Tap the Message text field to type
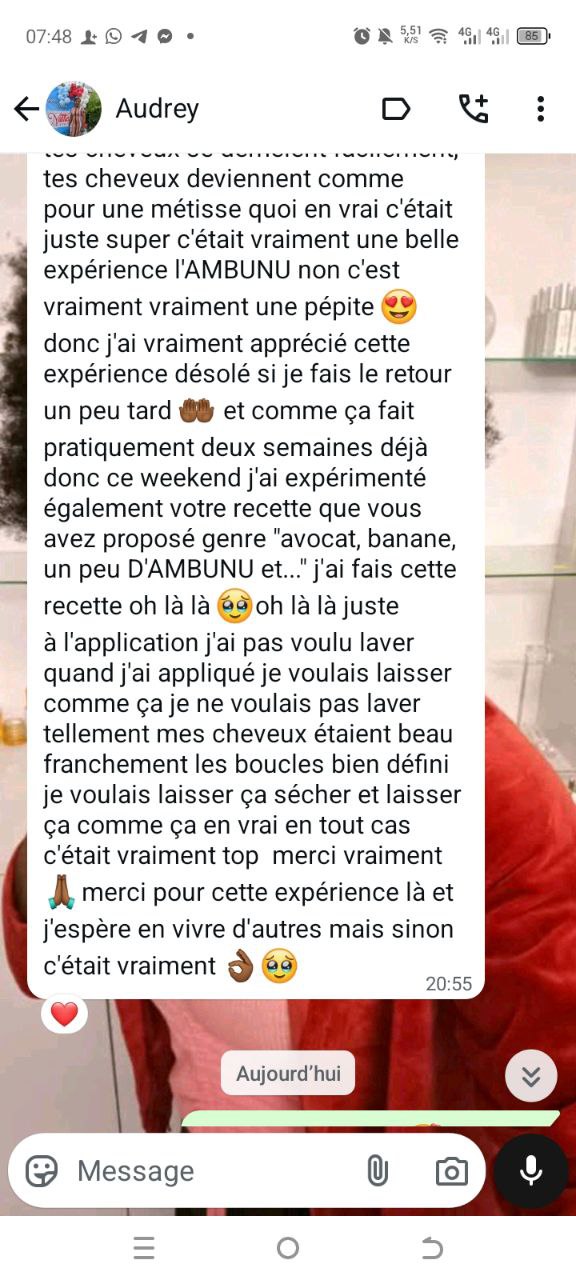This screenshot has height=1280, width=576. 208,1171
